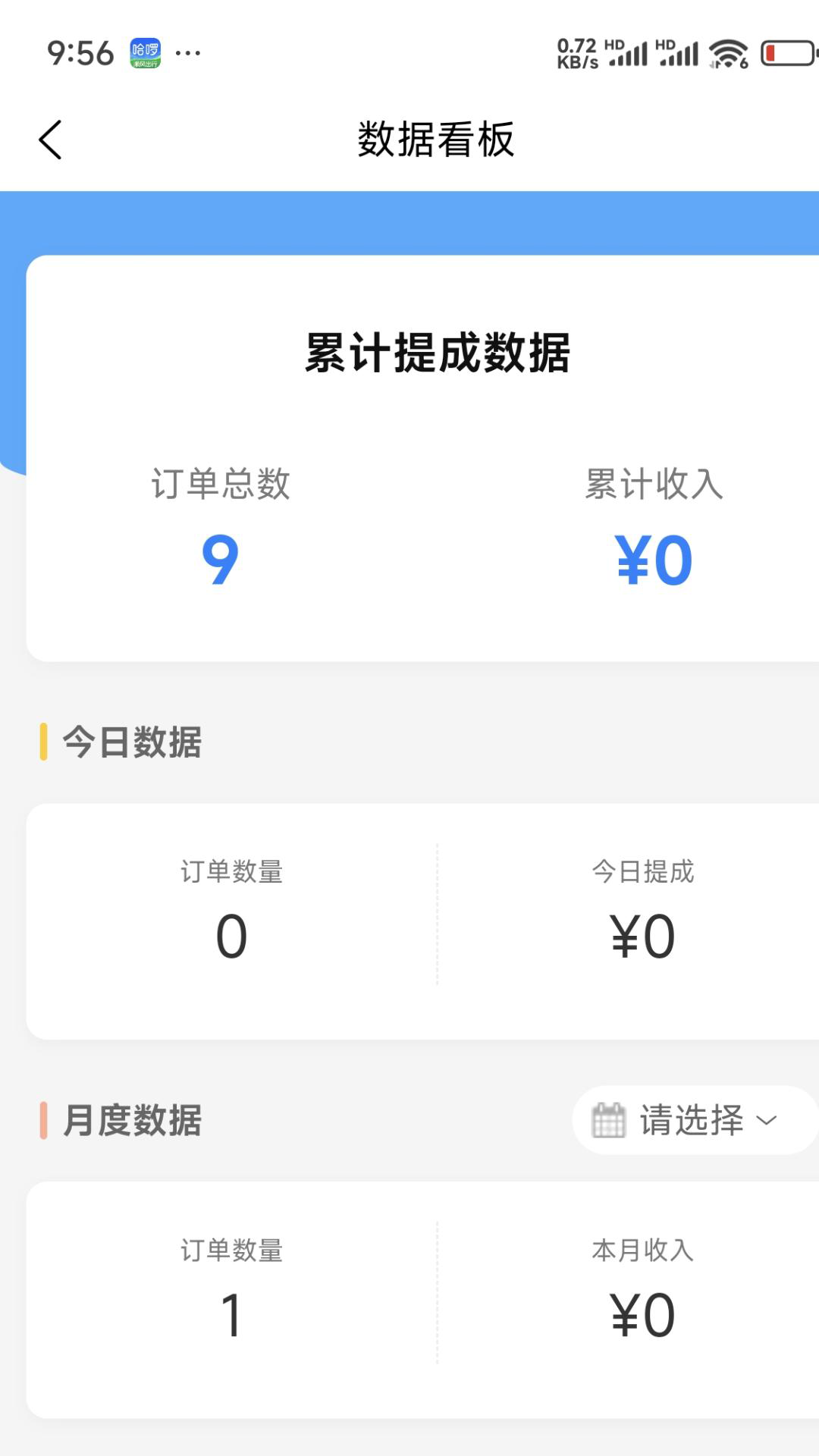
Task: Tap the 数据看板 title text
Action: (x=437, y=140)
